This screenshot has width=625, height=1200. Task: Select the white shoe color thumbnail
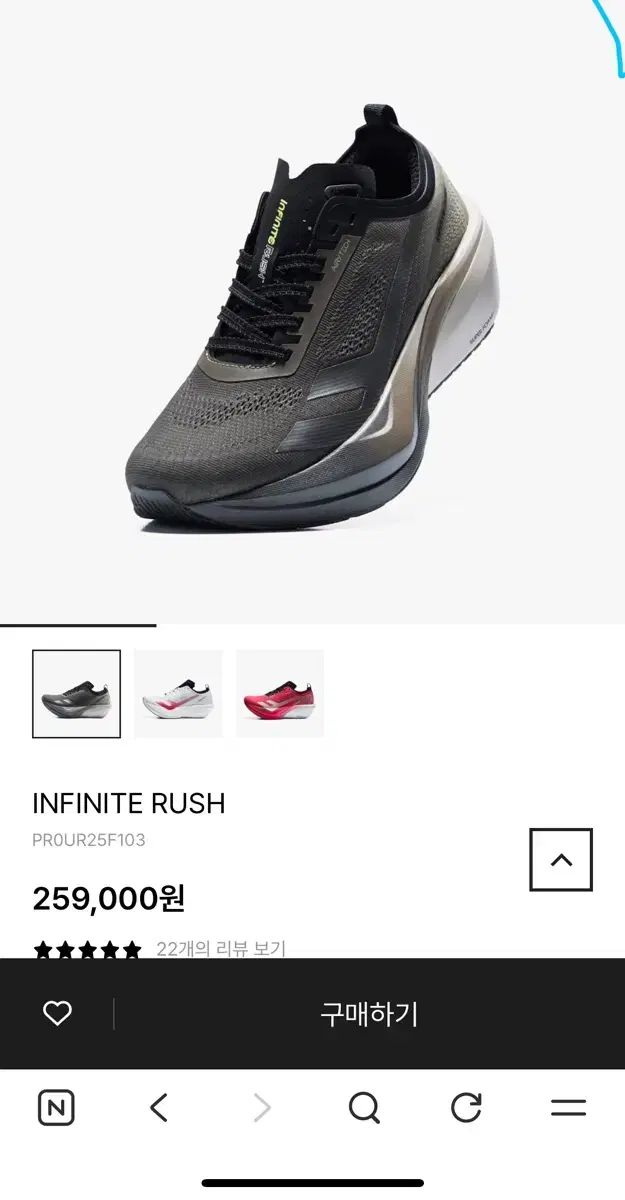(x=178, y=694)
